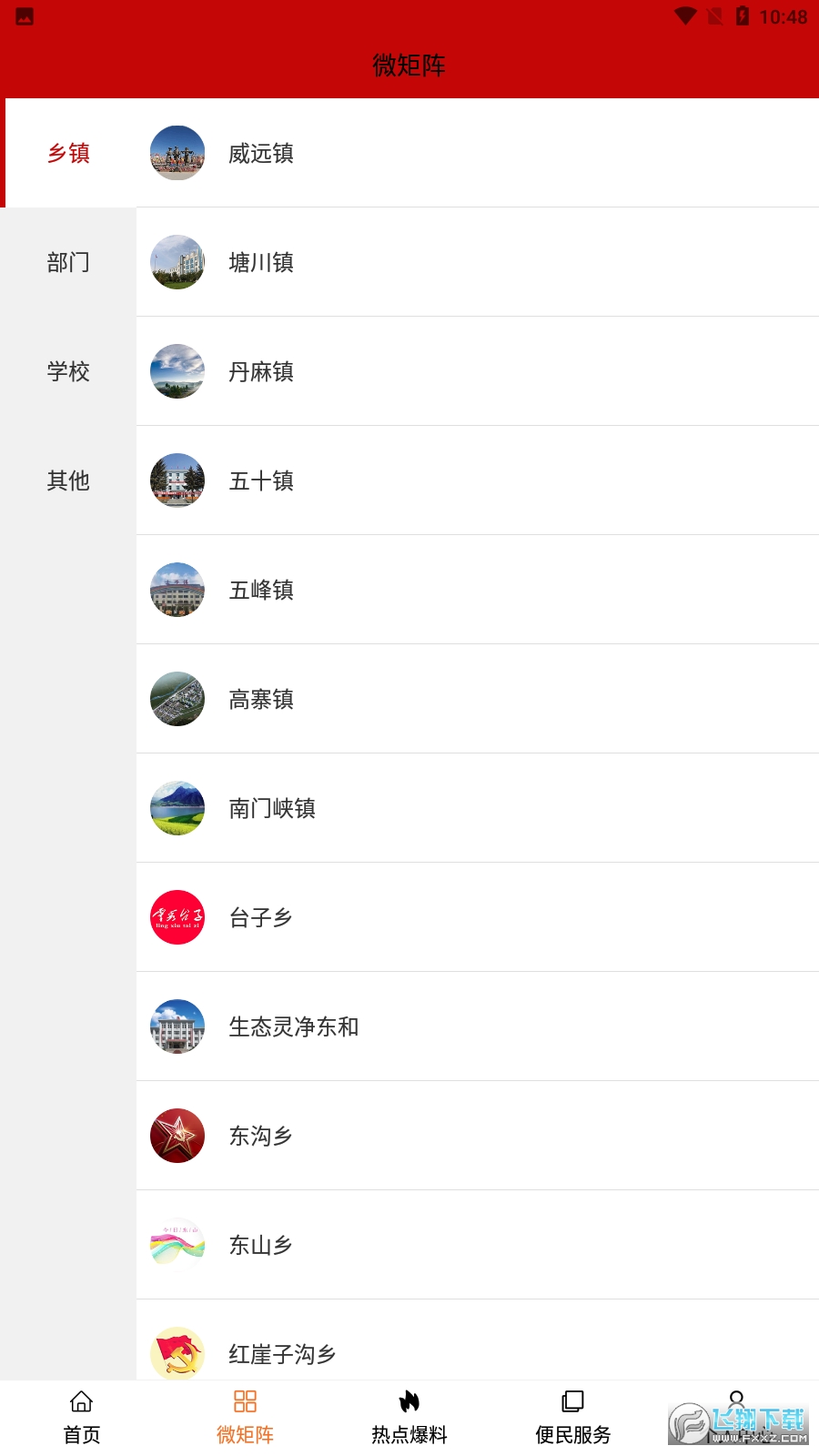Tap the 五峰镇 building avatar
The height and width of the screenshot is (1456, 819).
click(x=177, y=590)
